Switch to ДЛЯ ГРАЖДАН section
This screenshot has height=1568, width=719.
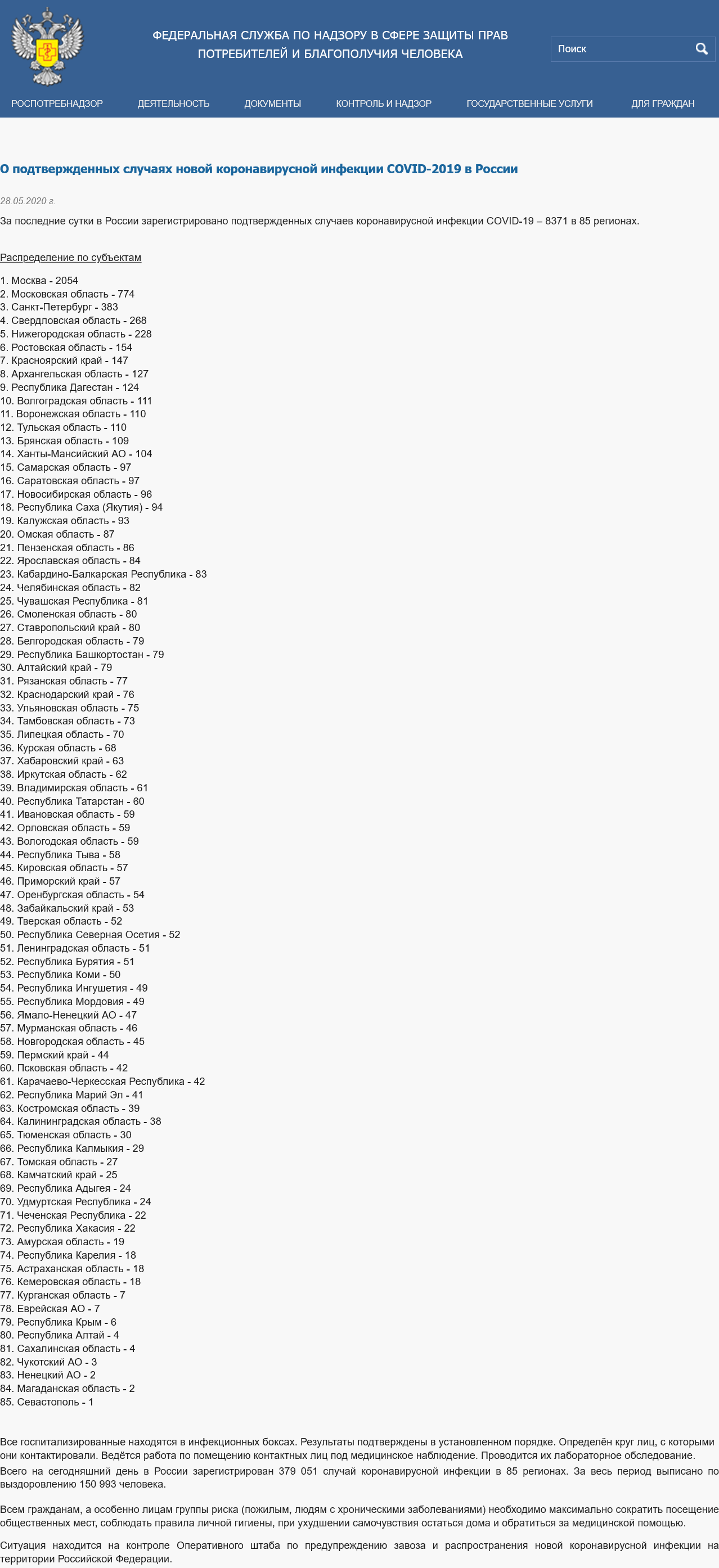pos(662,103)
